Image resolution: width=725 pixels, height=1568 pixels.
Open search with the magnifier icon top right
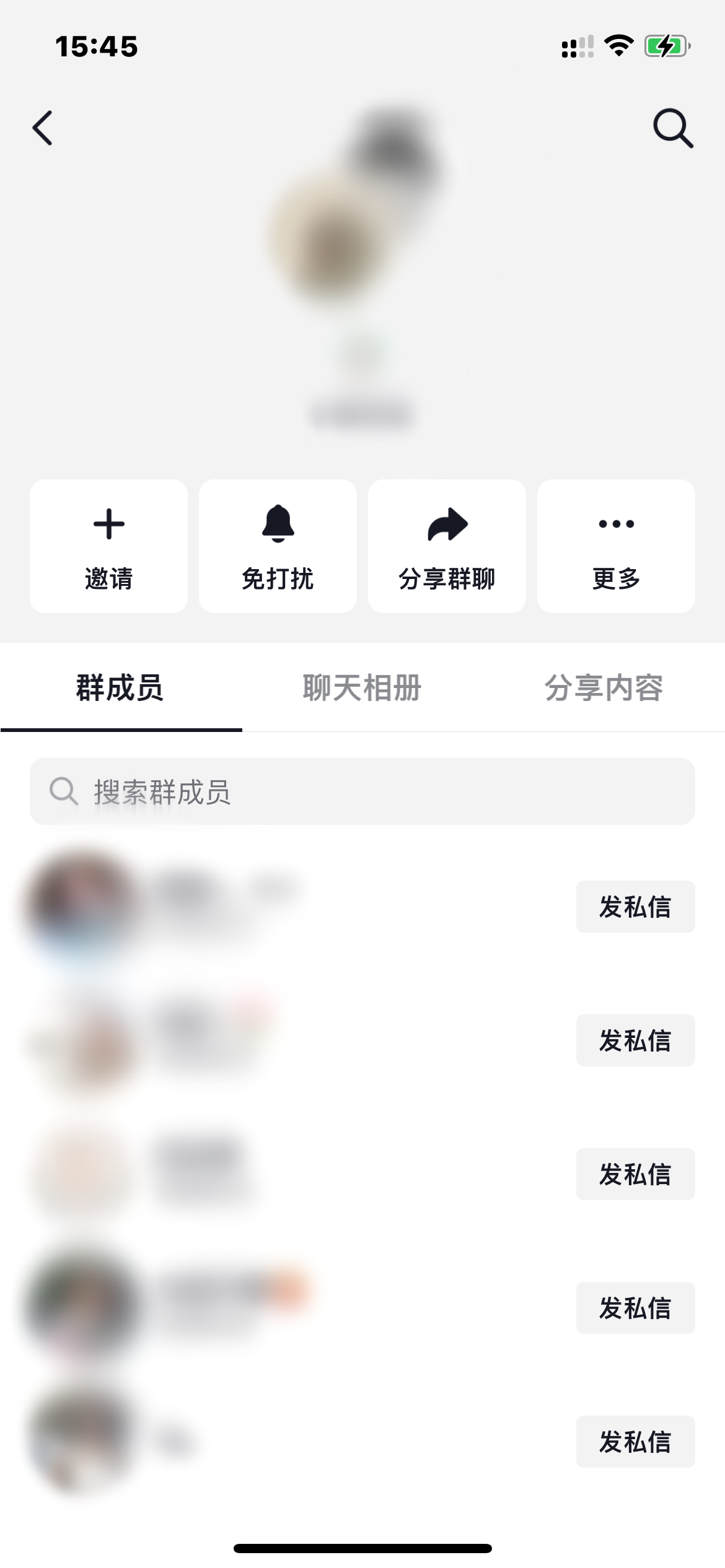pos(674,129)
